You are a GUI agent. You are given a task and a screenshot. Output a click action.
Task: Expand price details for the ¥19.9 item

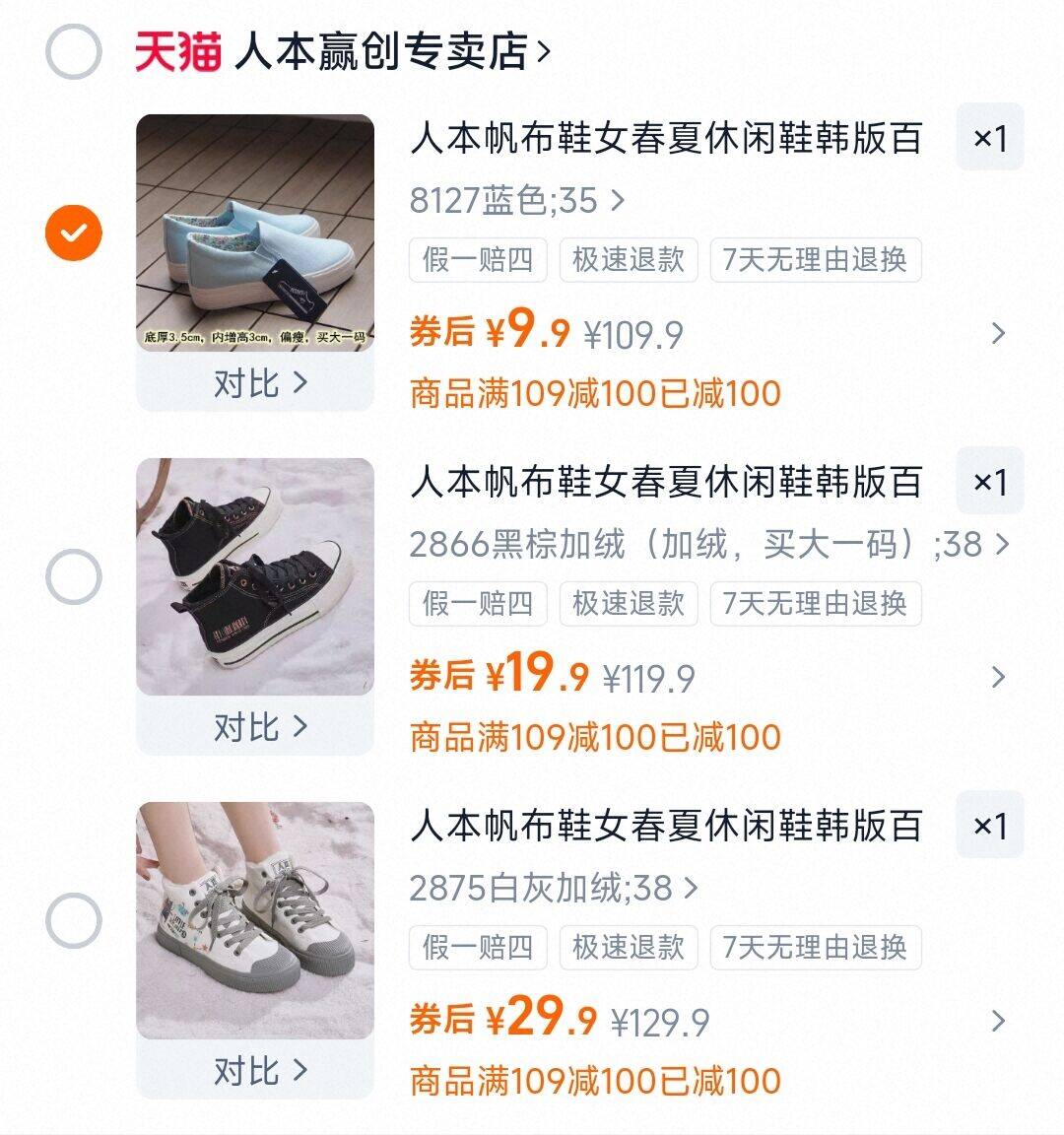click(997, 677)
